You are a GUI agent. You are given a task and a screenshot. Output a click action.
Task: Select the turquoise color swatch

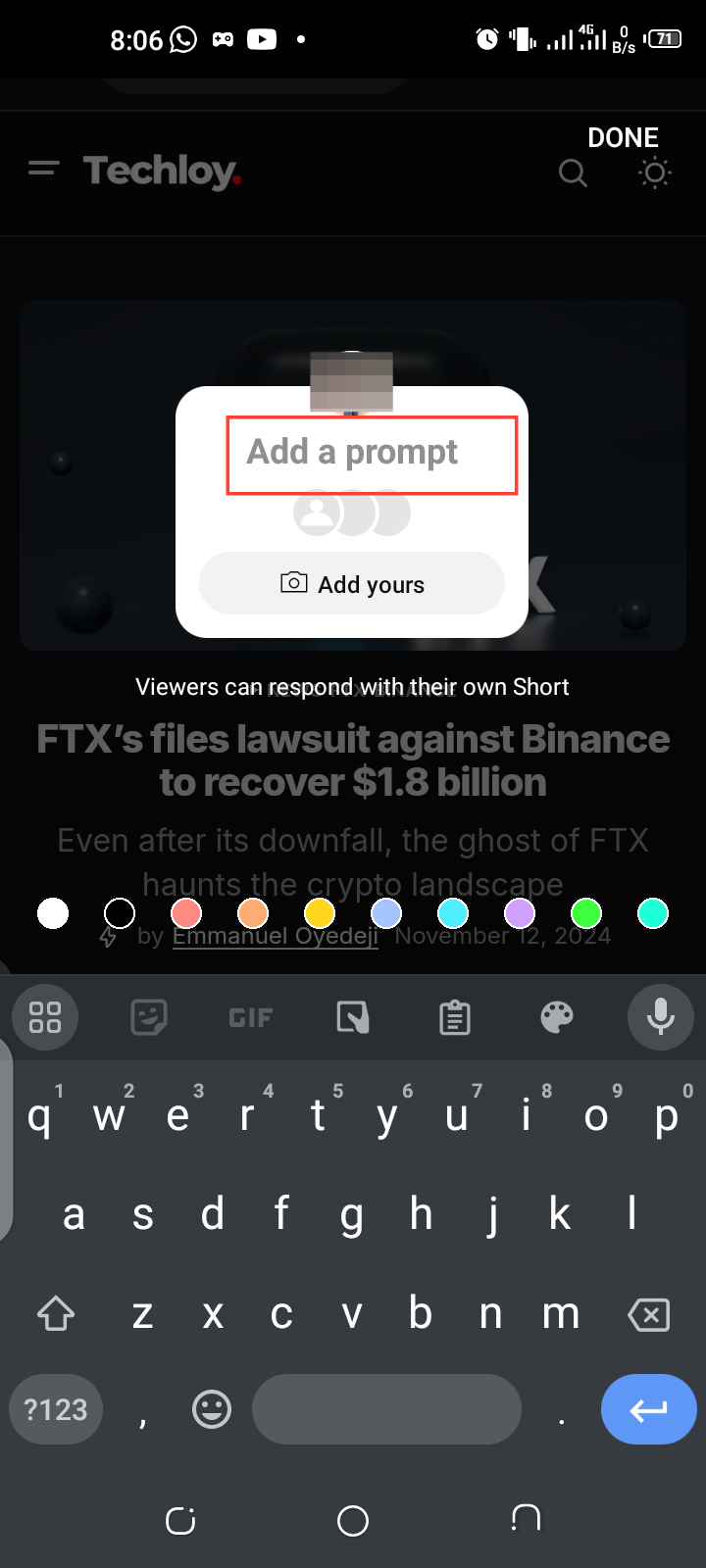pos(653,913)
